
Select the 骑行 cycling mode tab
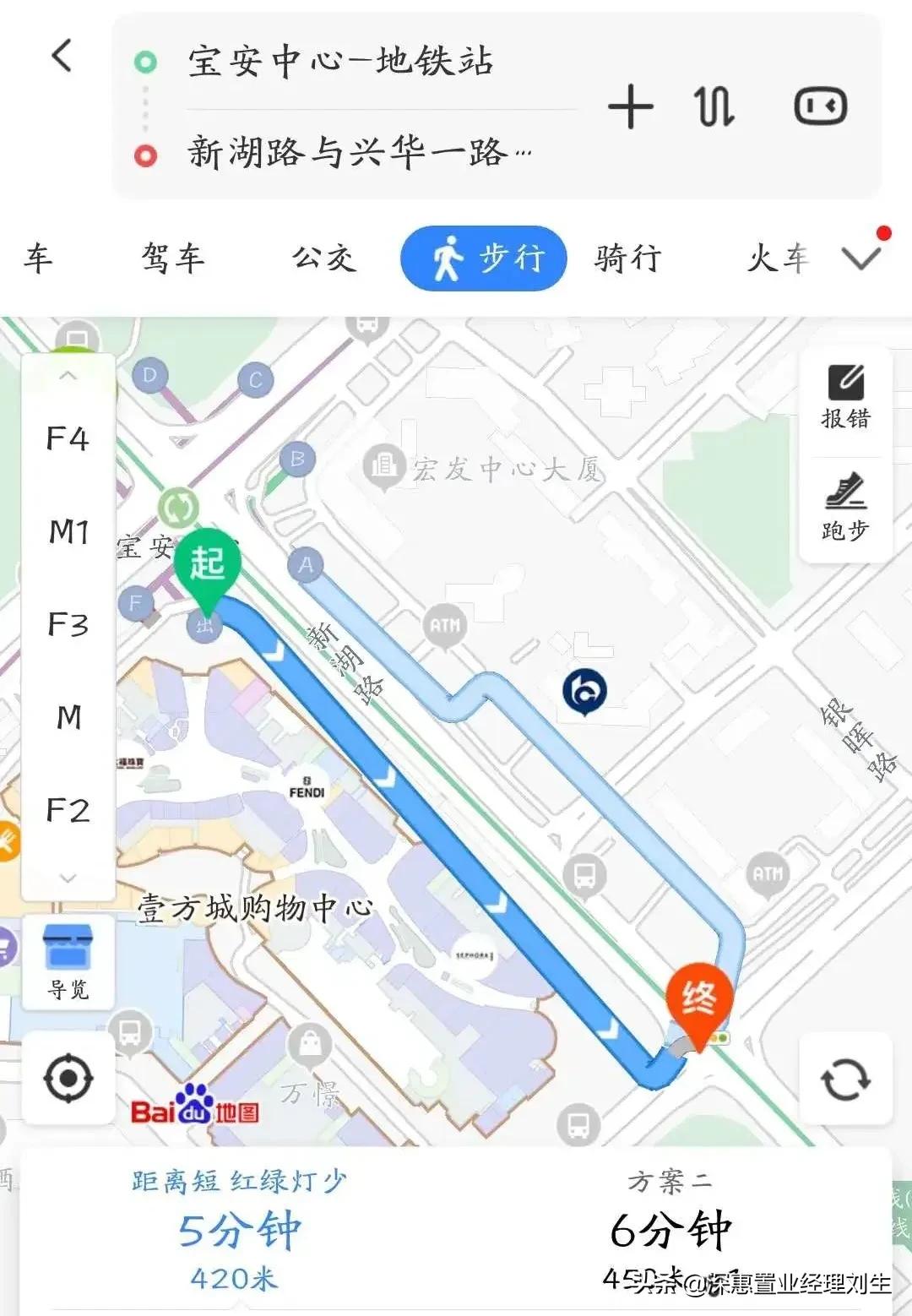point(630,258)
